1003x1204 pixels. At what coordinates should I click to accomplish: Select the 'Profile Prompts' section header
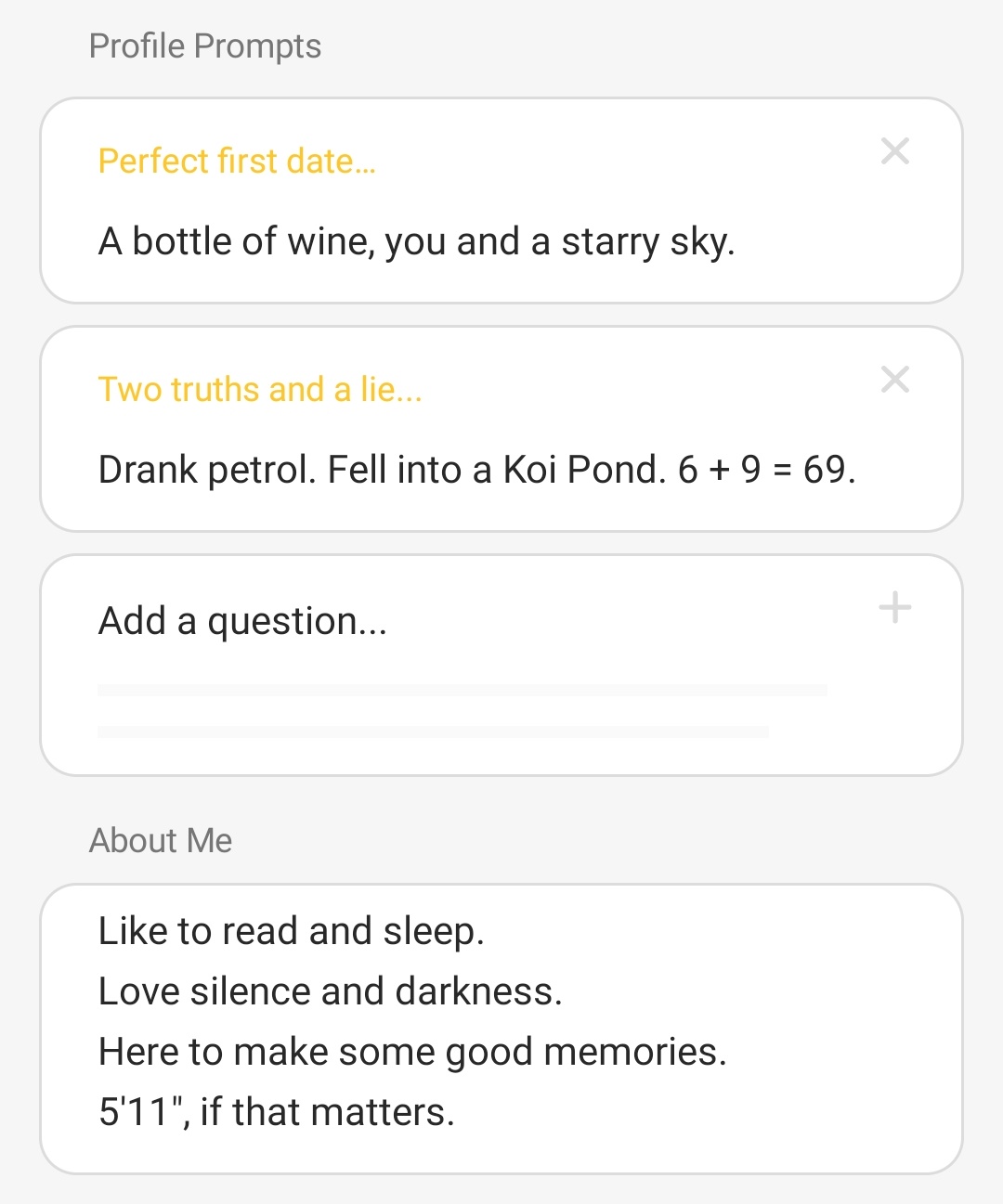point(204,45)
